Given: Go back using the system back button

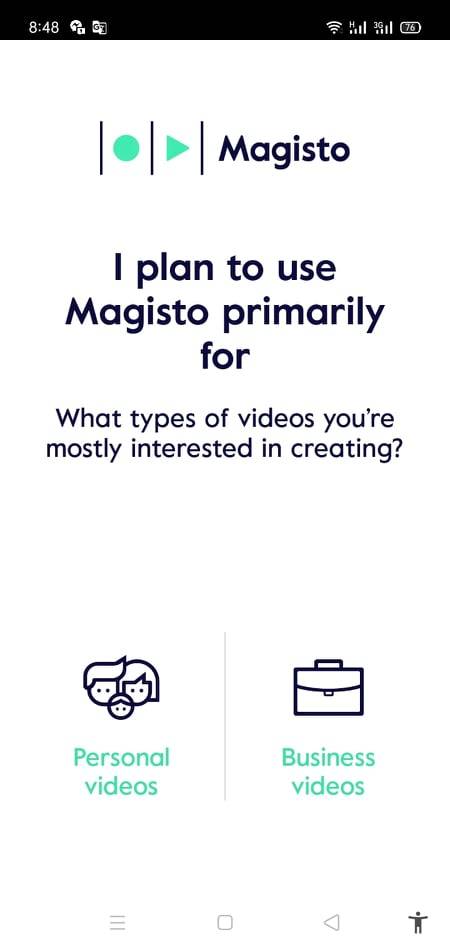Looking at the screenshot, I should coord(331,922).
